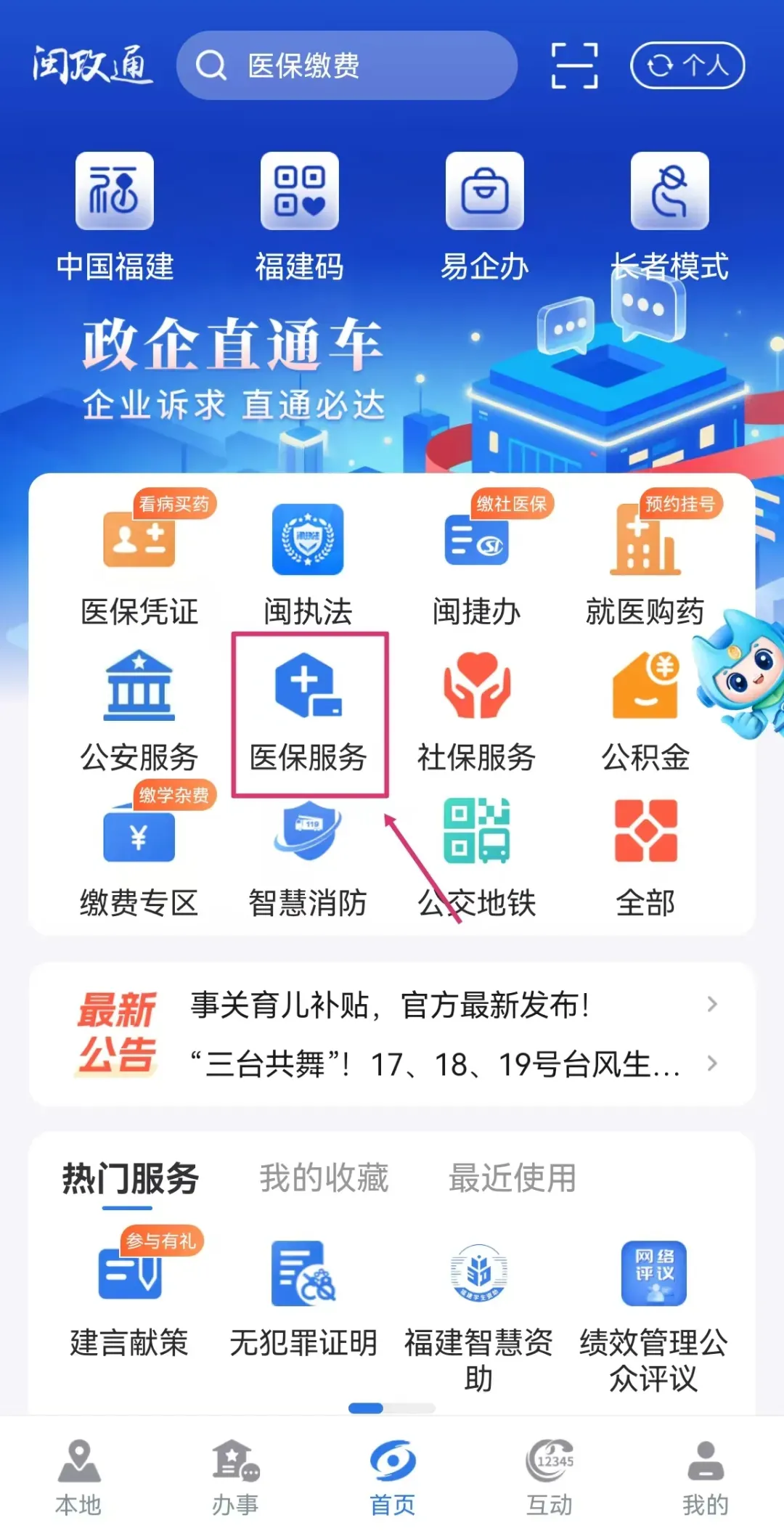The width and height of the screenshot is (784, 1539).
Task: Open 缴费专区
Action: (x=139, y=860)
